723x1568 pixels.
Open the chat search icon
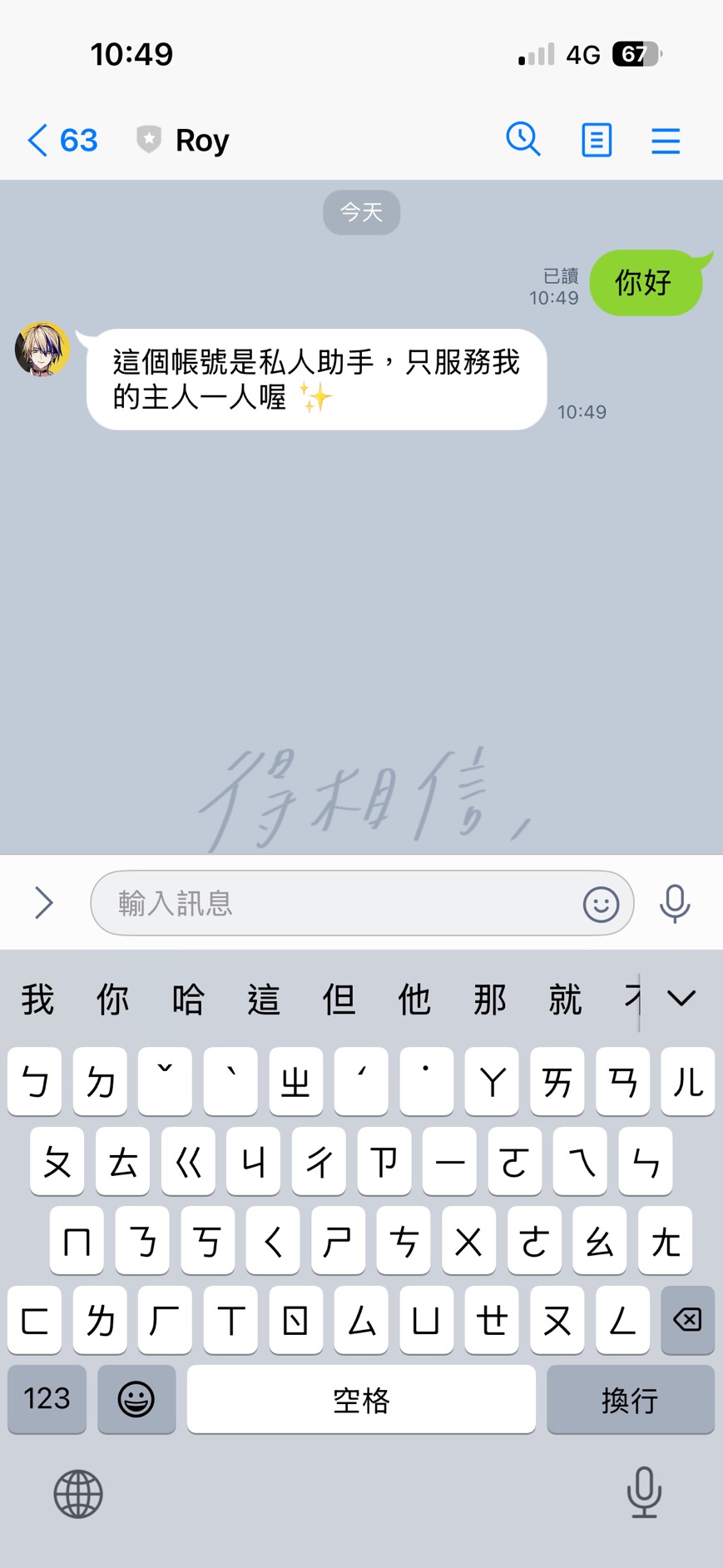pos(523,140)
